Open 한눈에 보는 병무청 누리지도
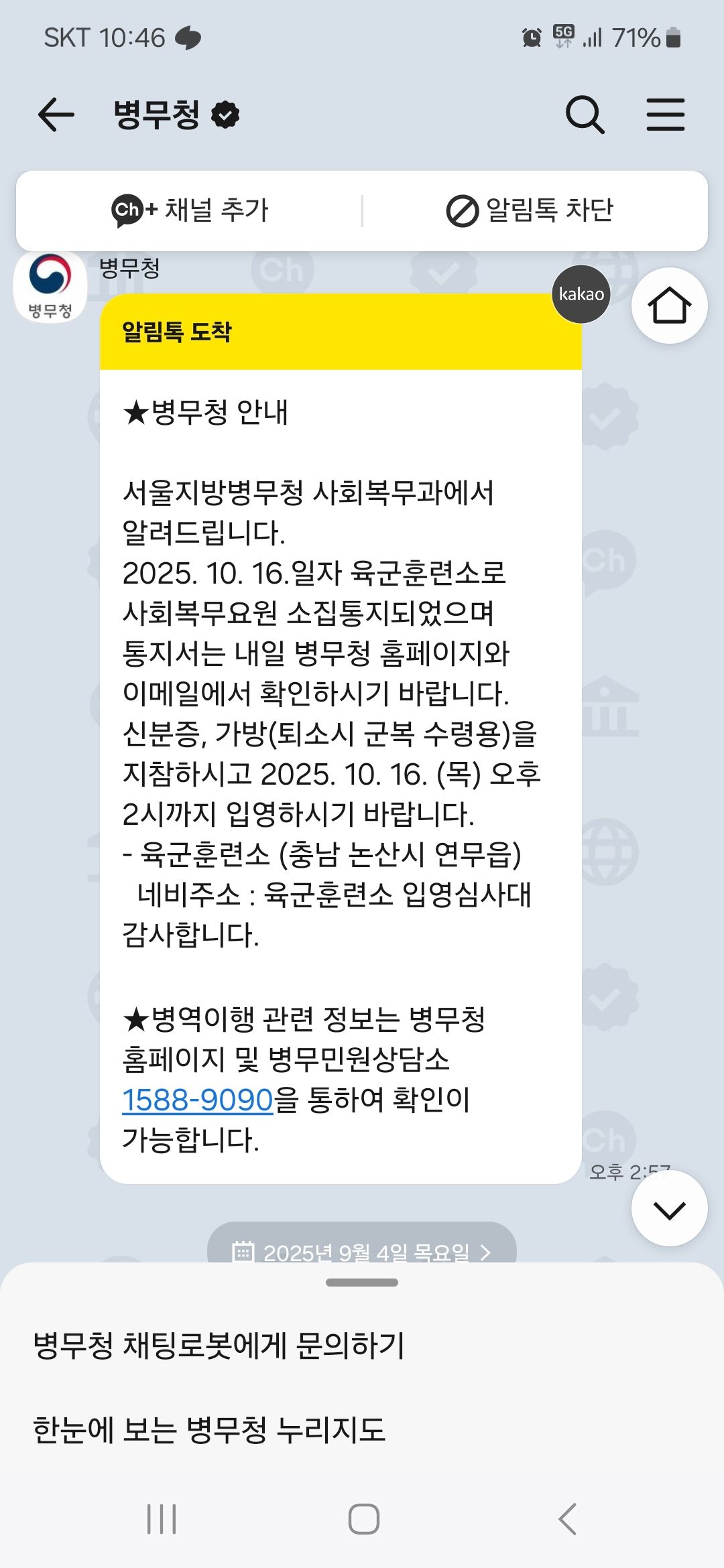 coord(209,1429)
